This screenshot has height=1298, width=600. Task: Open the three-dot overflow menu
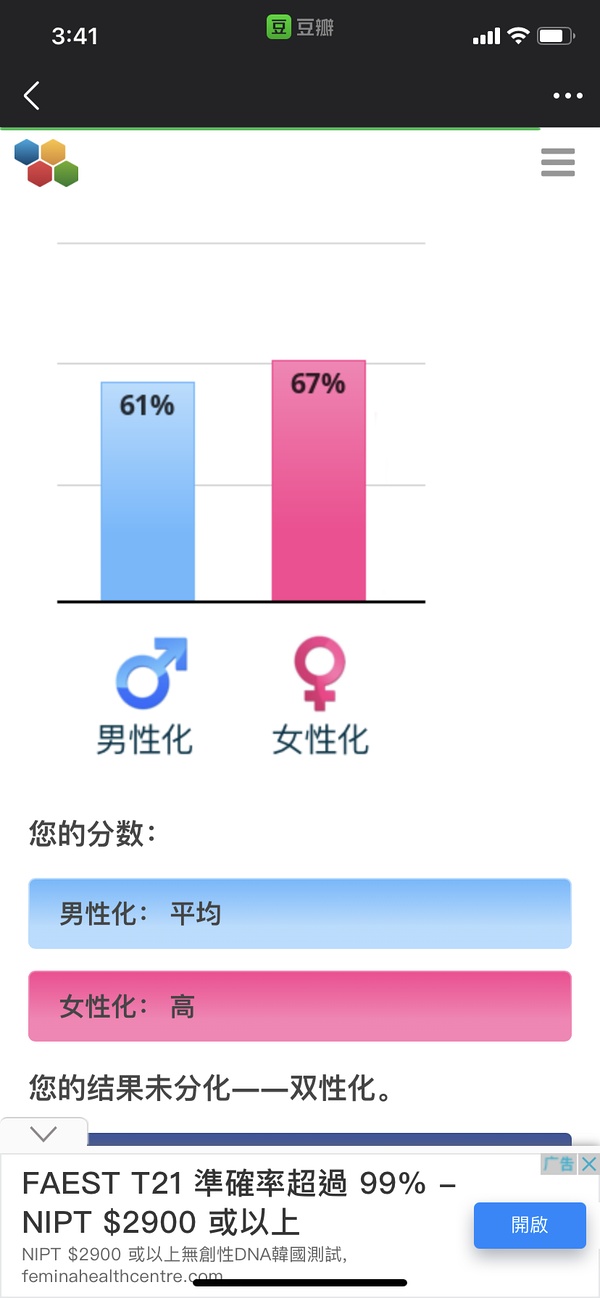pyautogui.click(x=567, y=96)
